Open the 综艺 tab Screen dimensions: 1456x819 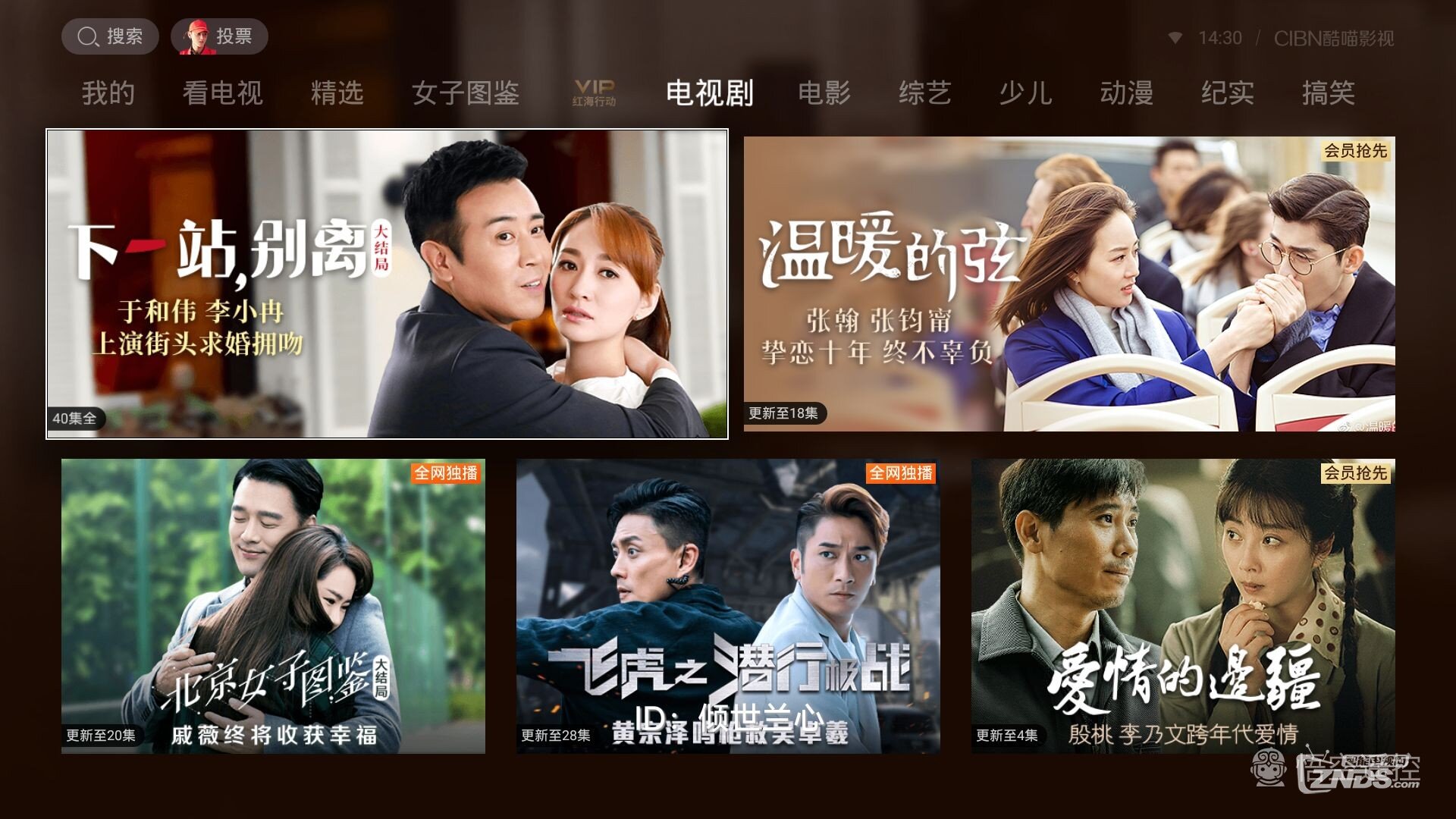[x=924, y=93]
